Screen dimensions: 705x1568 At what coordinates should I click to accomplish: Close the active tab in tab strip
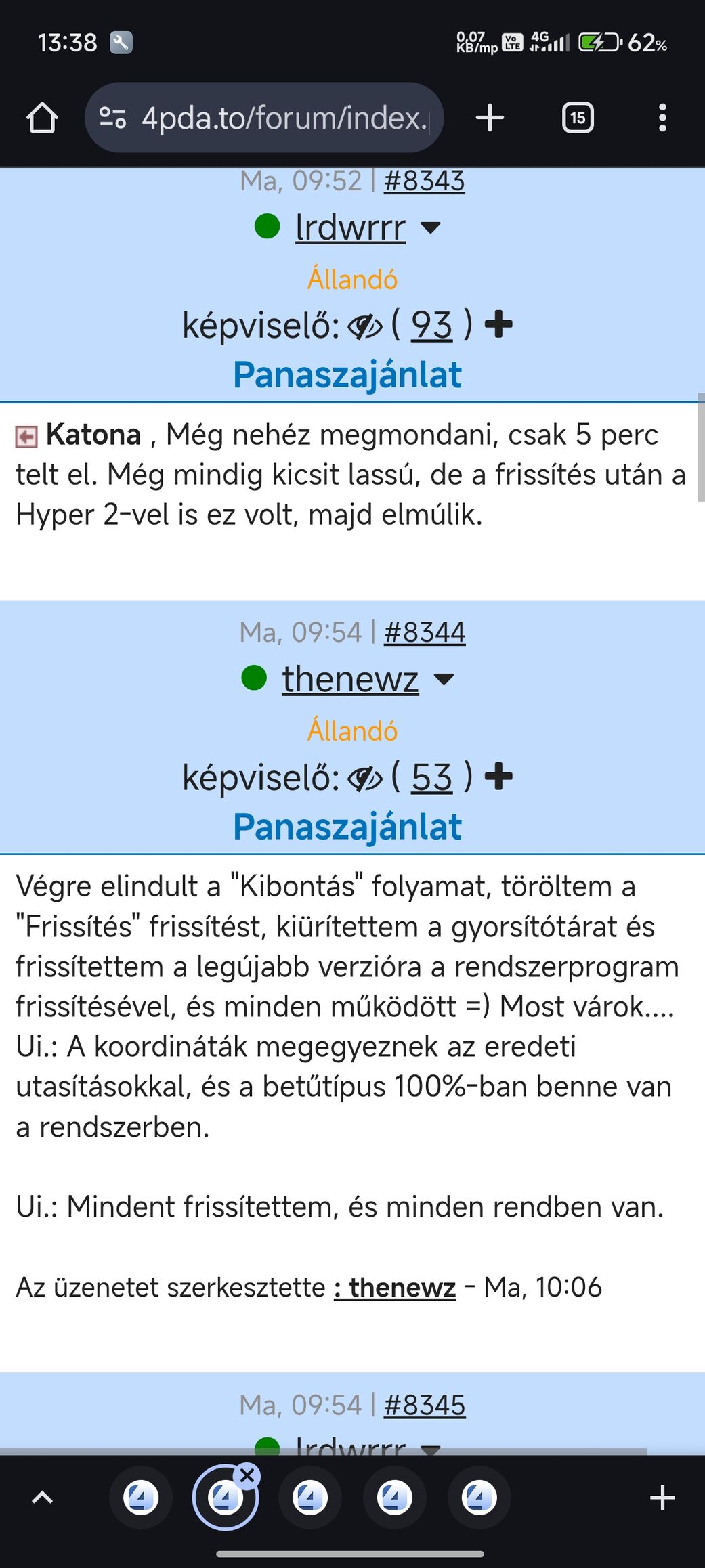tap(247, 1476)
